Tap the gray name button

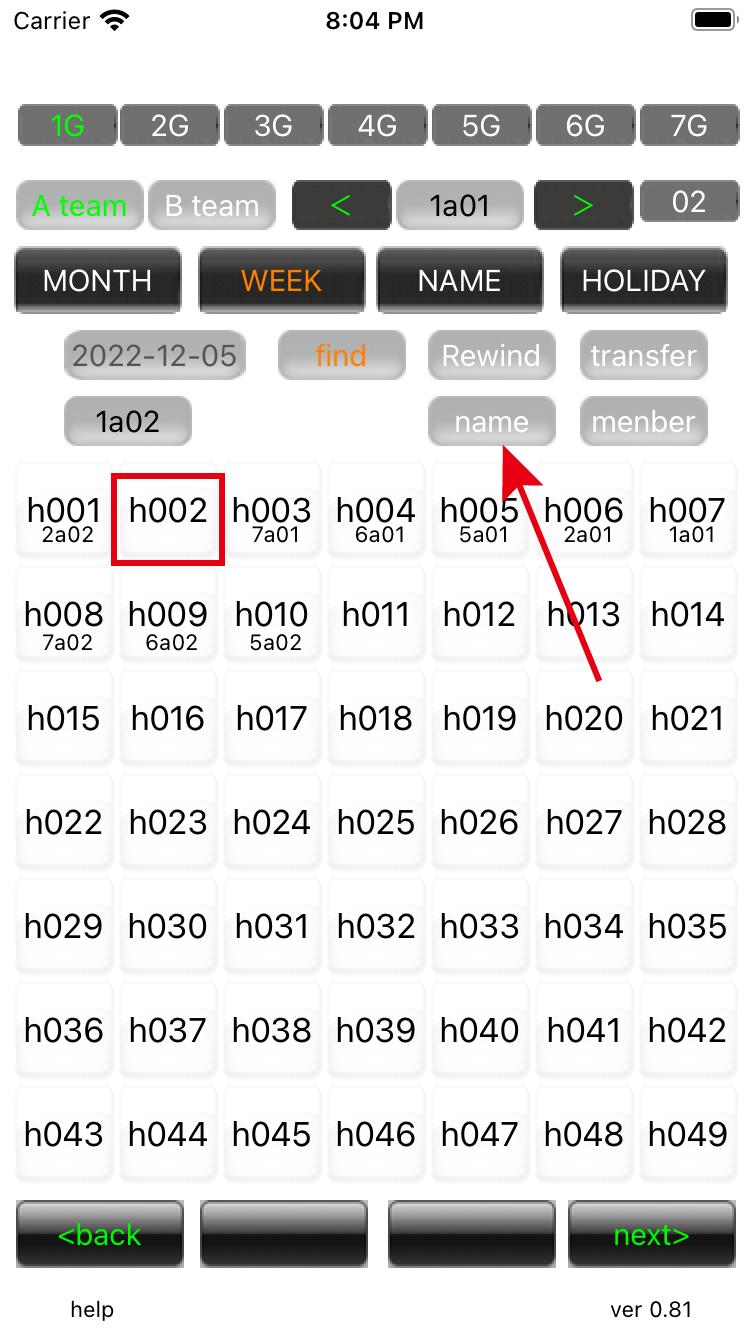point(491,421)
